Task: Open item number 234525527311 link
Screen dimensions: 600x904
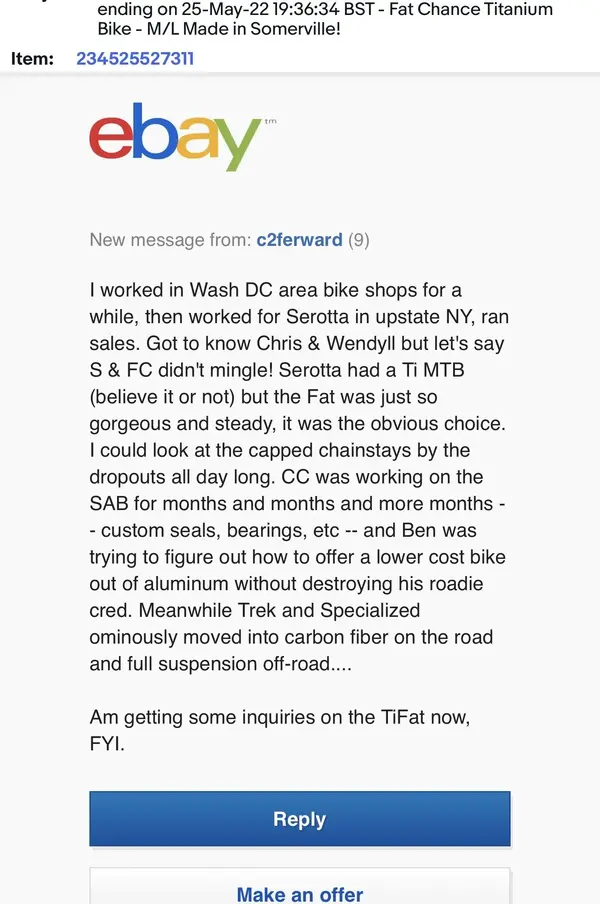Action: (135, 59)
